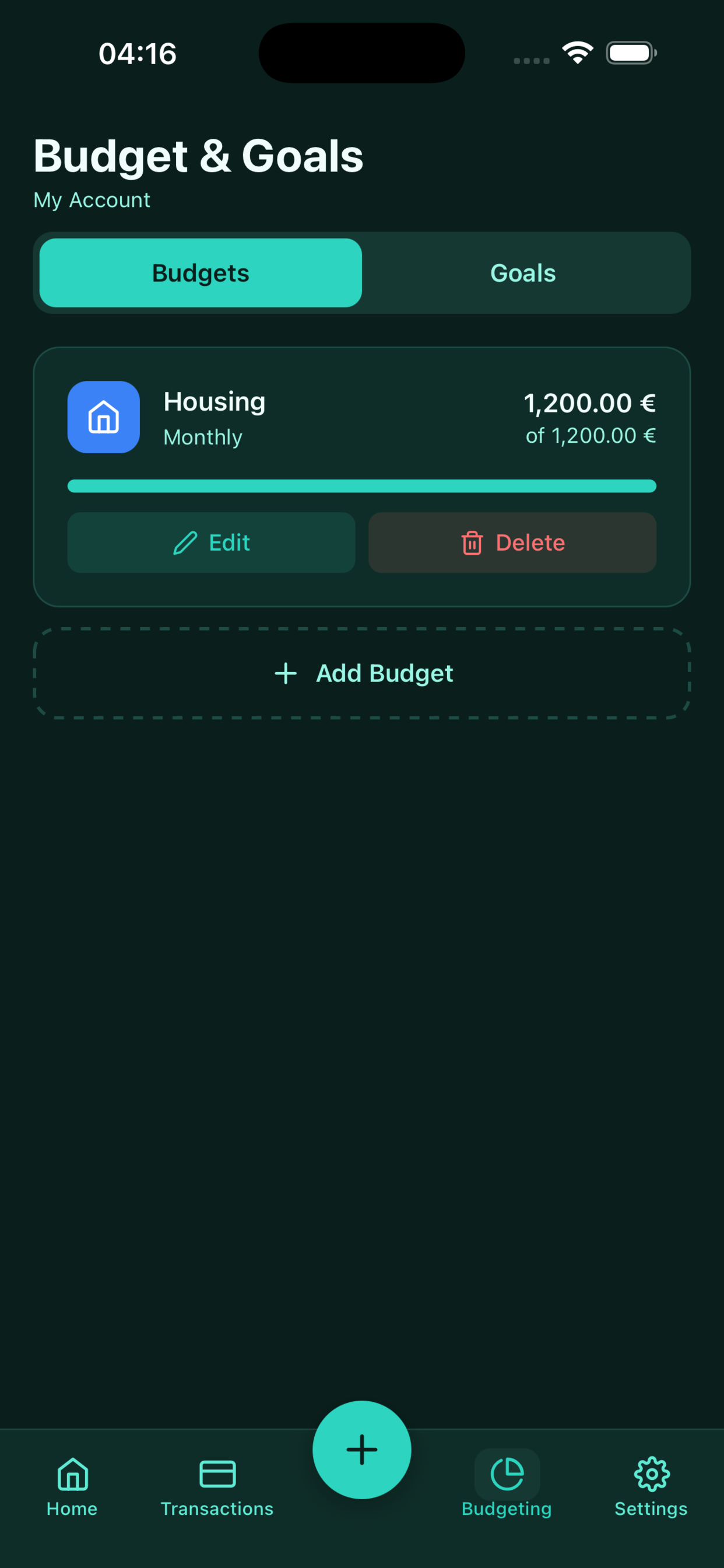Go to the Home tab

[x=72, y=1486]
